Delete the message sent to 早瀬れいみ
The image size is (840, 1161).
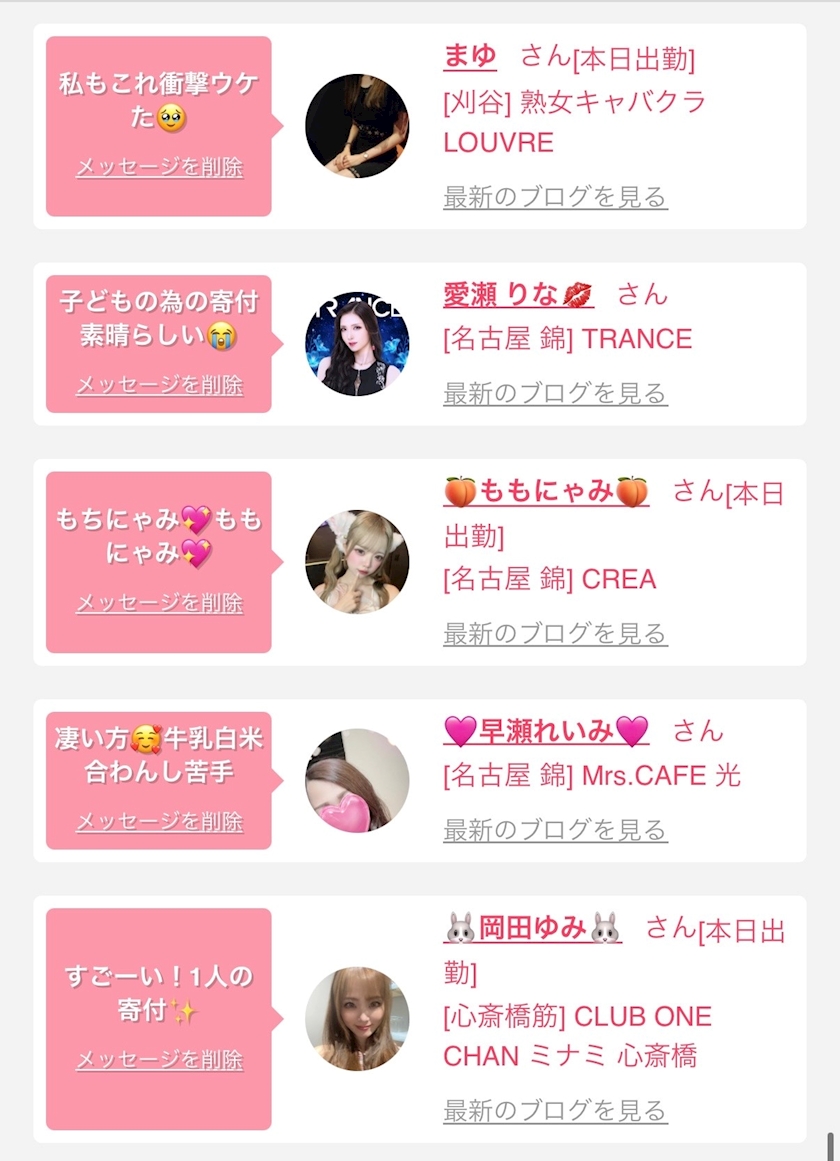point(159,821)
